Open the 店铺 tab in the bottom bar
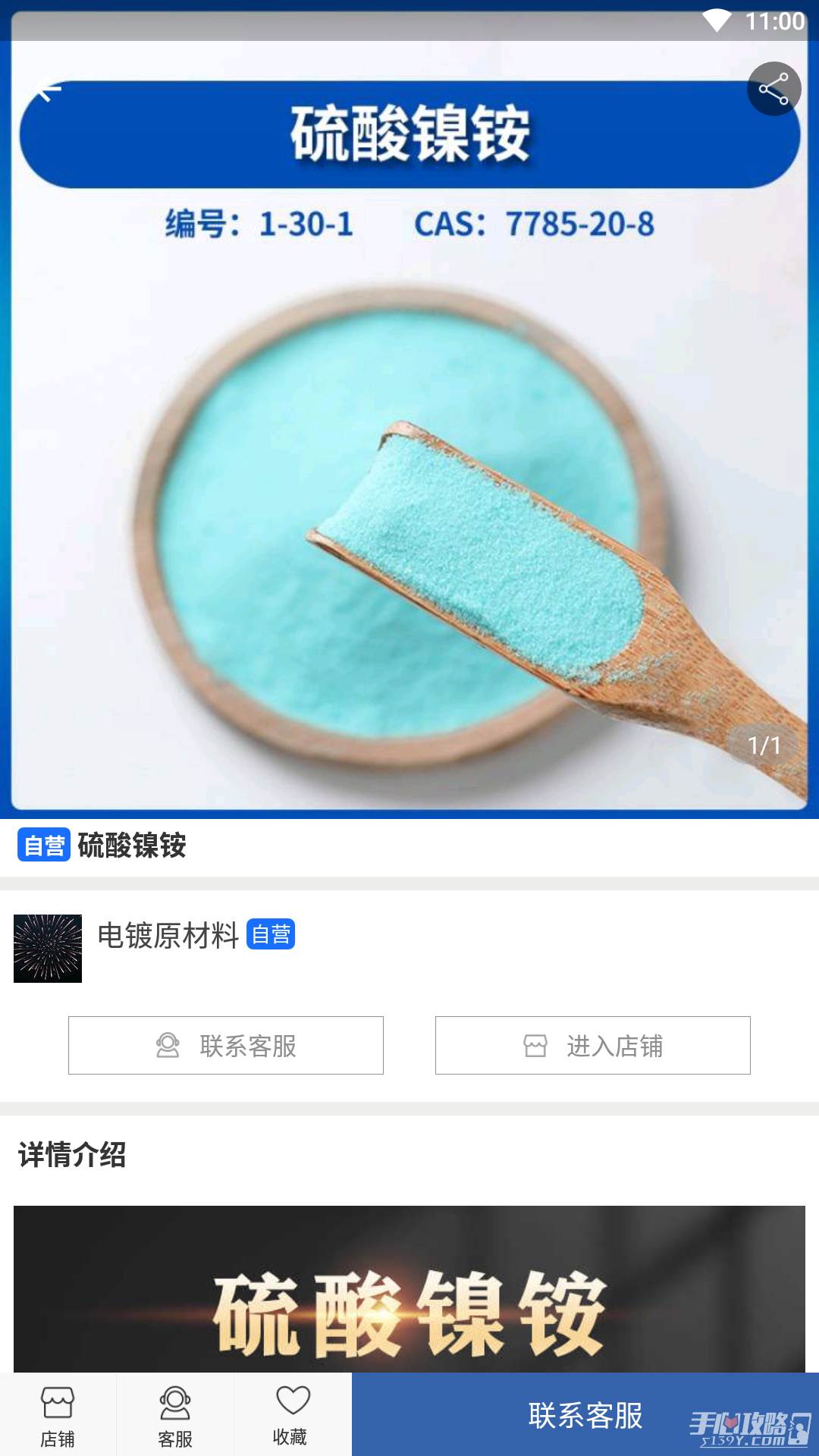Image resolution: width=819 pixels, height=1456 pixels. tap(58, 1415)
